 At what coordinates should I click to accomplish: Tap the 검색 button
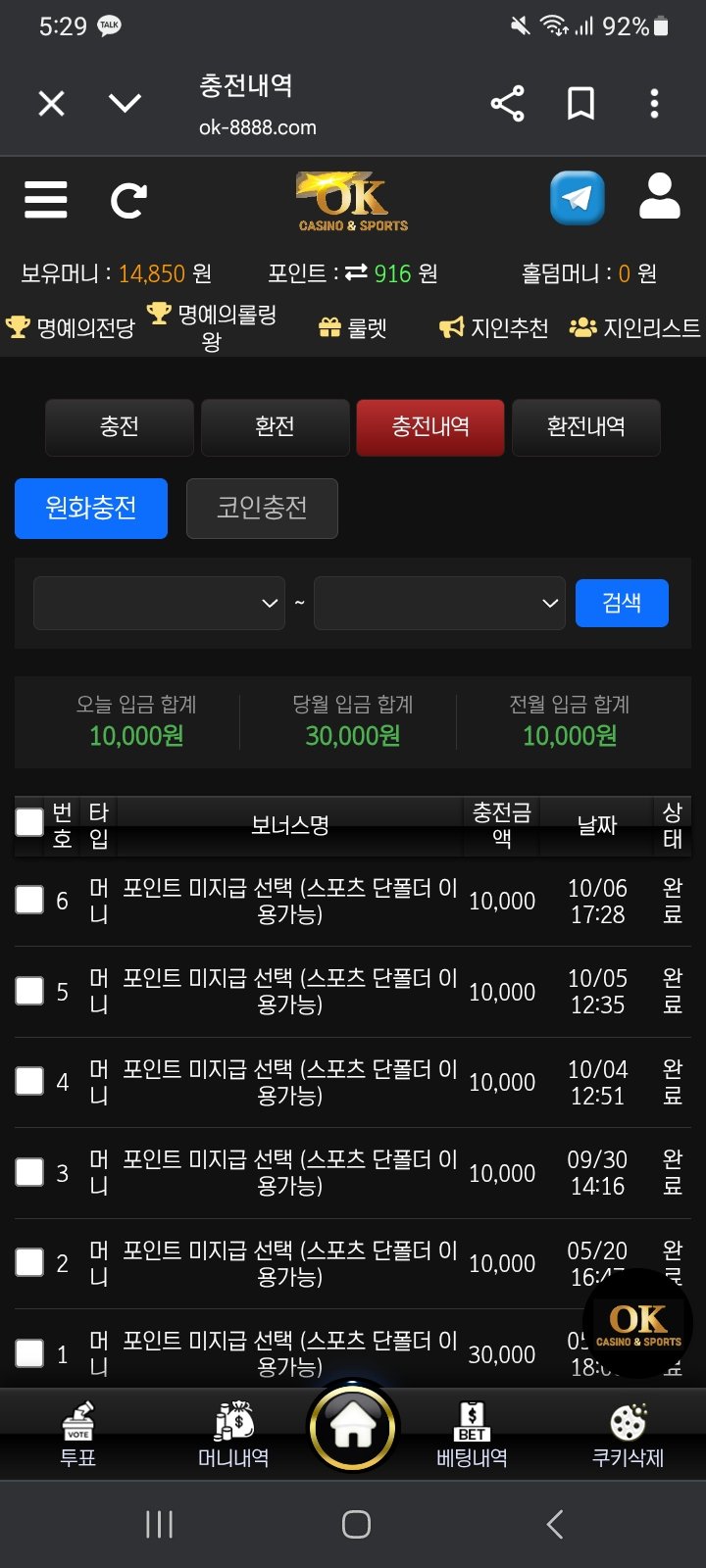[622, 603]
